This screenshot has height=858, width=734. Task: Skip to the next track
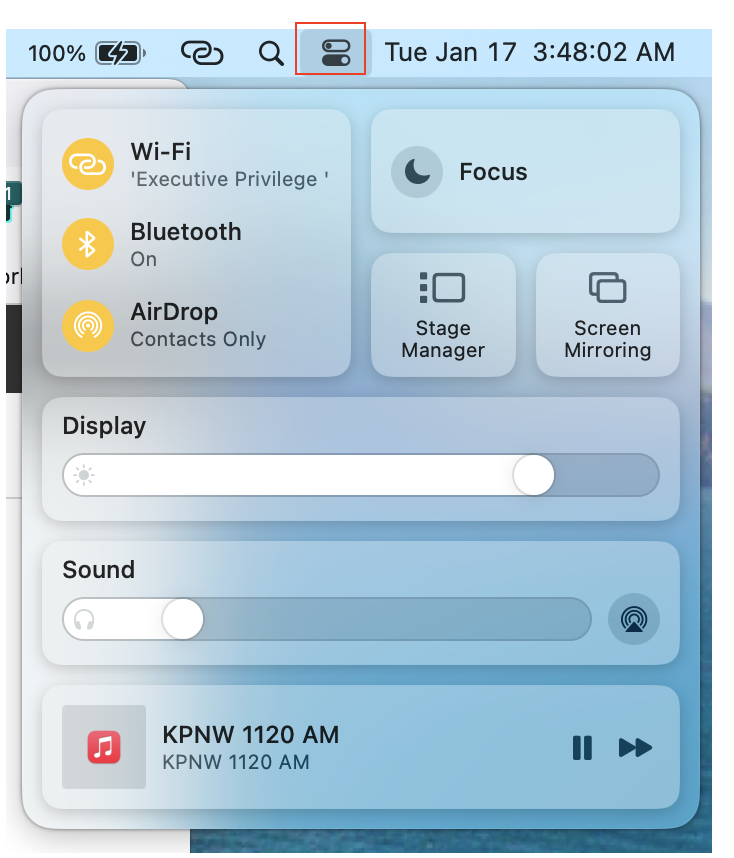[x=635, y=747]
